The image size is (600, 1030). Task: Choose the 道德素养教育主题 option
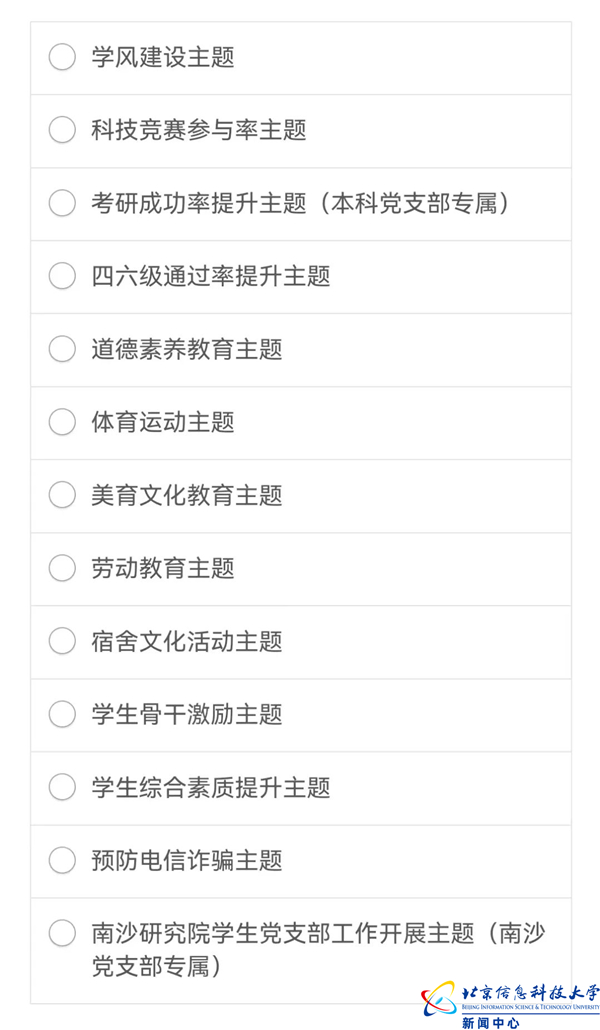pos(62,349)
